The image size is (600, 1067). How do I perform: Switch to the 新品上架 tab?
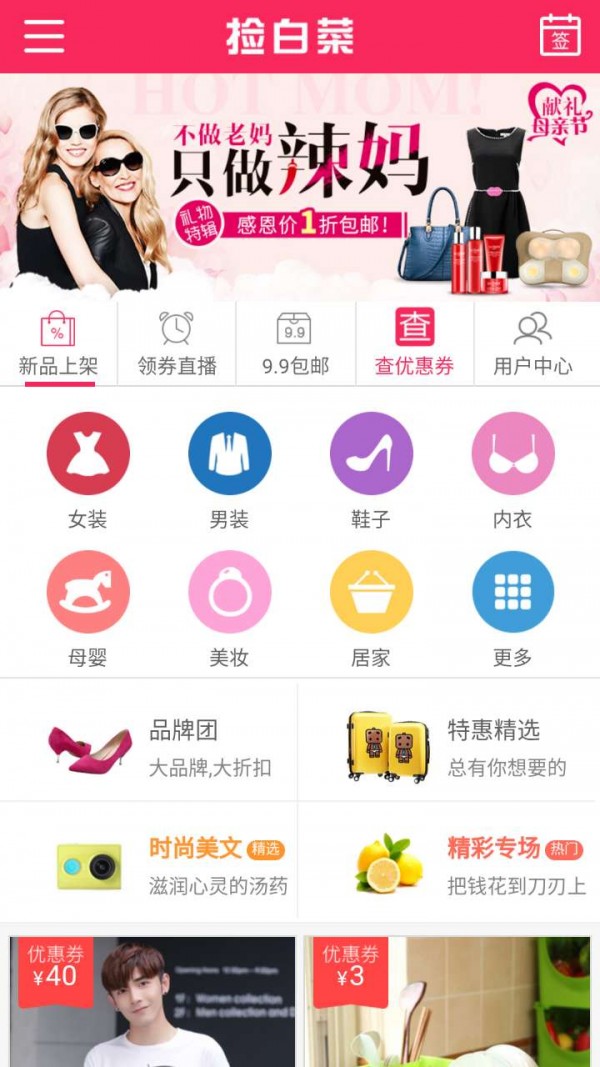58,345
